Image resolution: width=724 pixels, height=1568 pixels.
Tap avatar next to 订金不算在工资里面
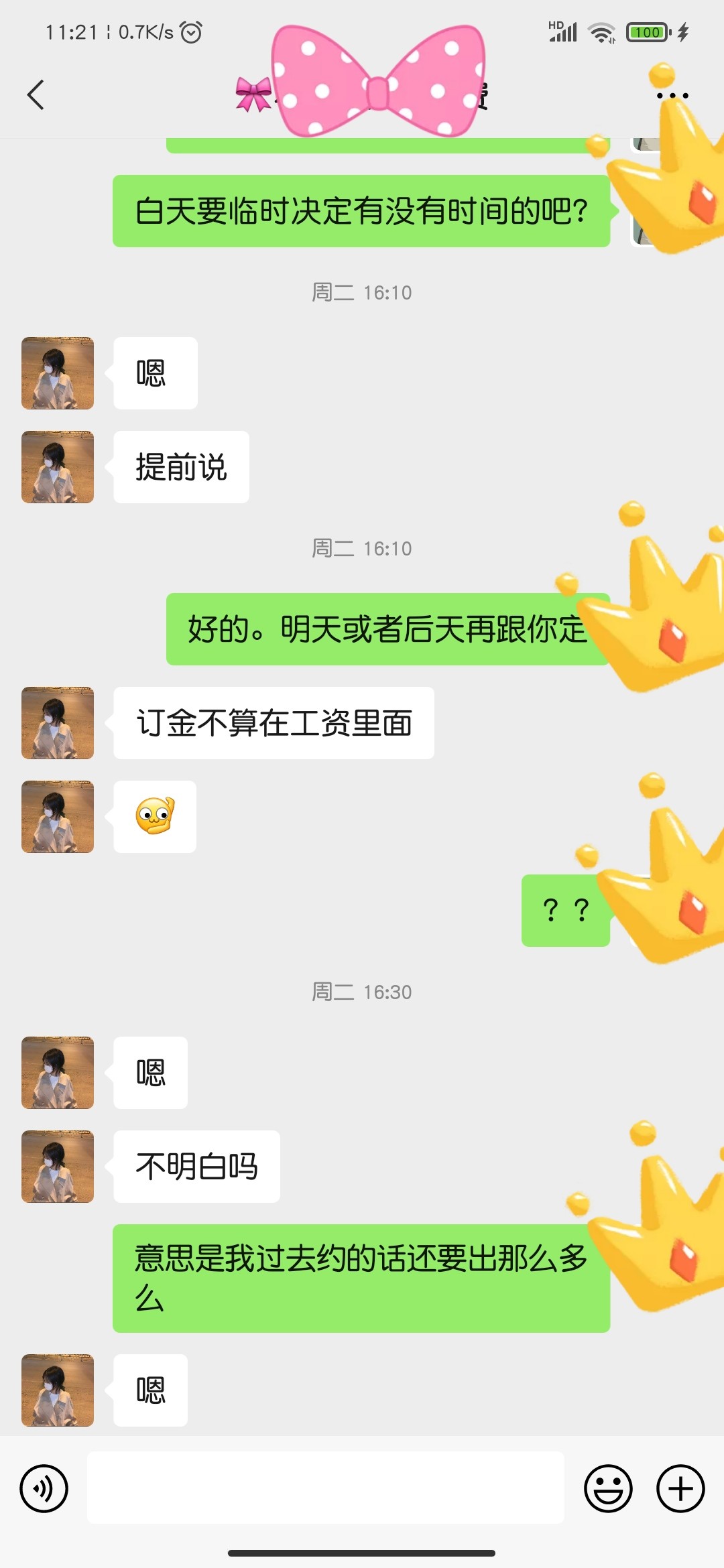coord(58,723)
